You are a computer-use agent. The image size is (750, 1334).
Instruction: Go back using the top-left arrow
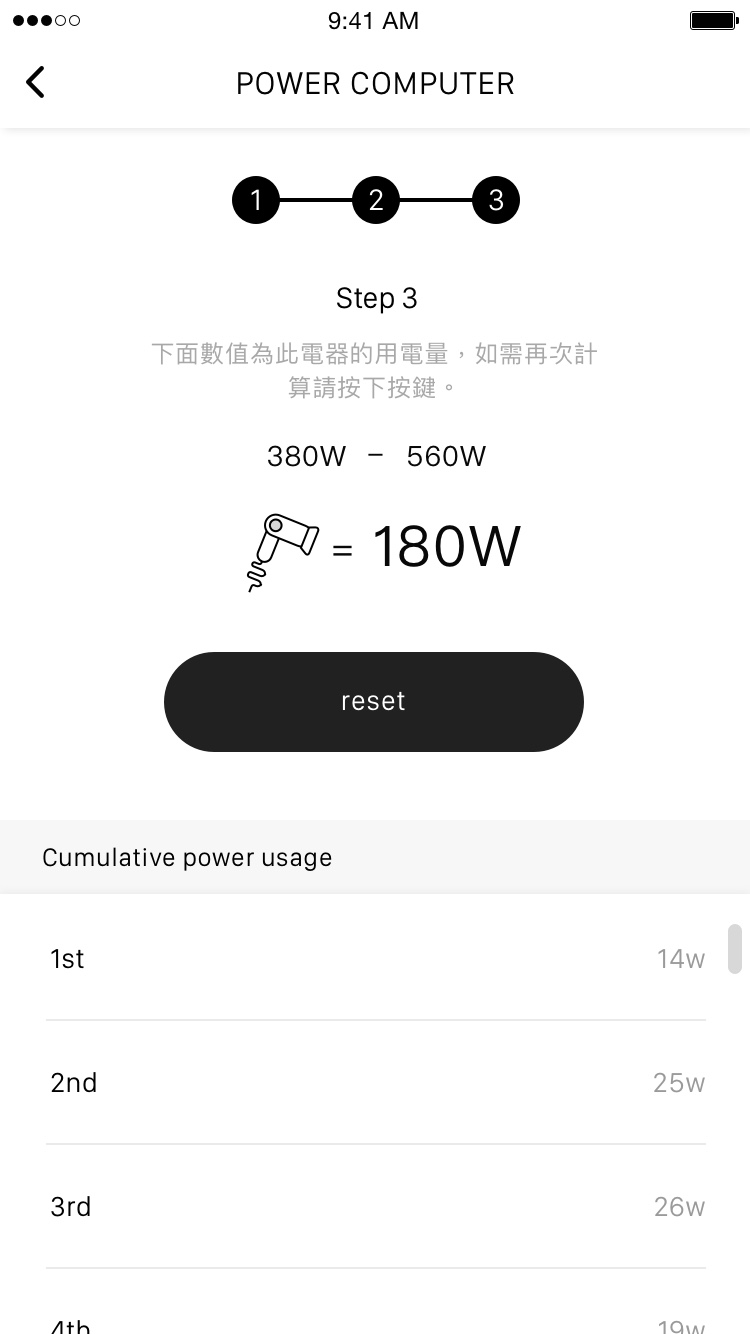36,82
